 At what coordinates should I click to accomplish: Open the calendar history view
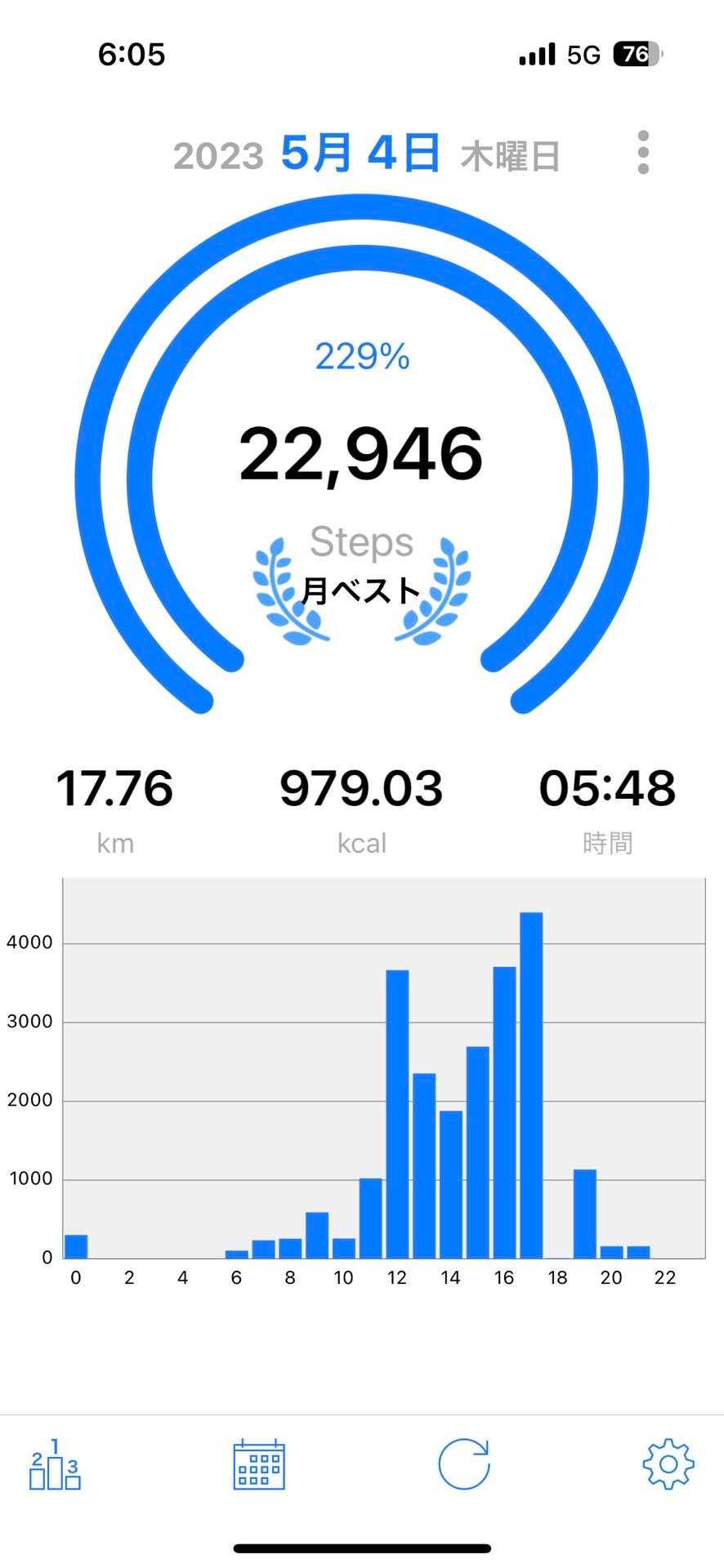click(259, 1464)
